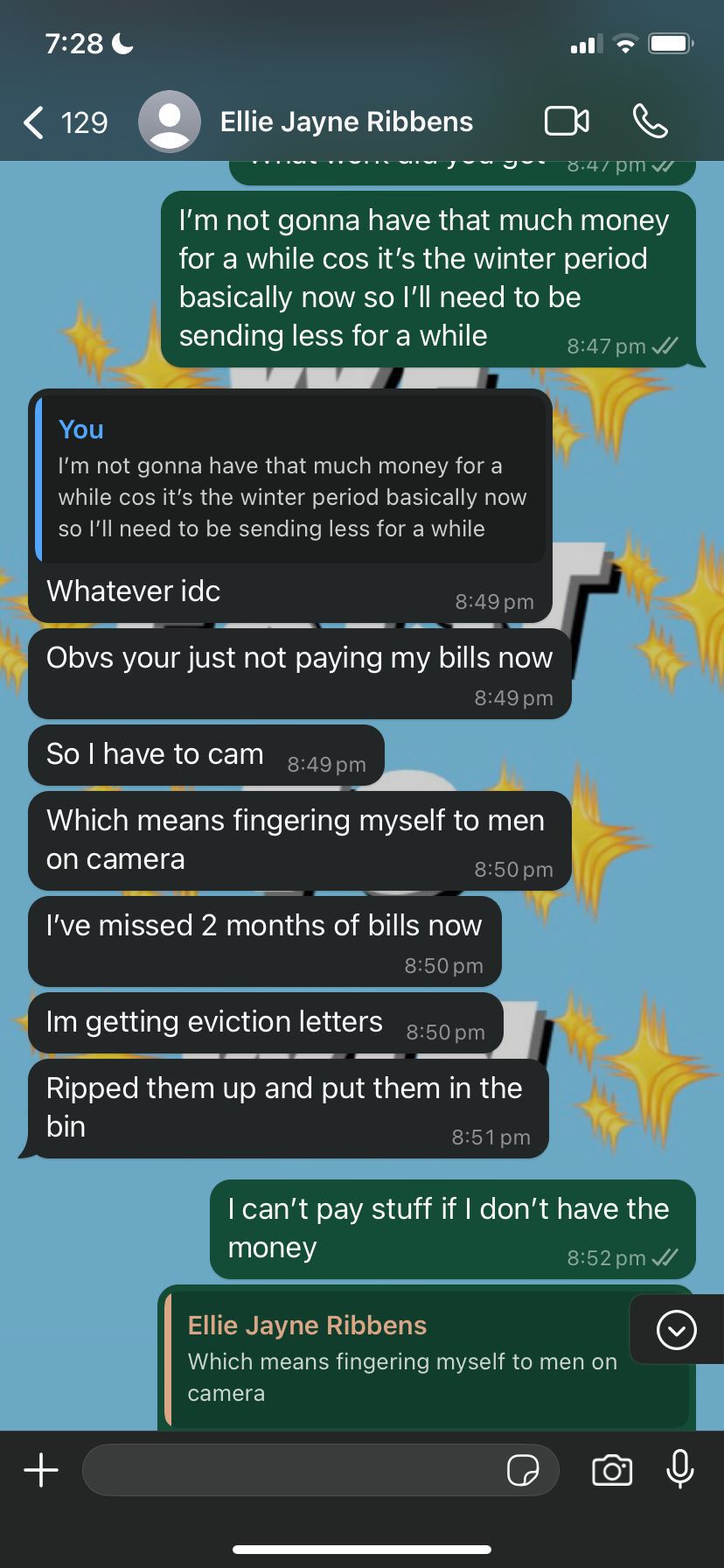Open the attachment plus menu
724x1568 pixels.
point(41,1471)
